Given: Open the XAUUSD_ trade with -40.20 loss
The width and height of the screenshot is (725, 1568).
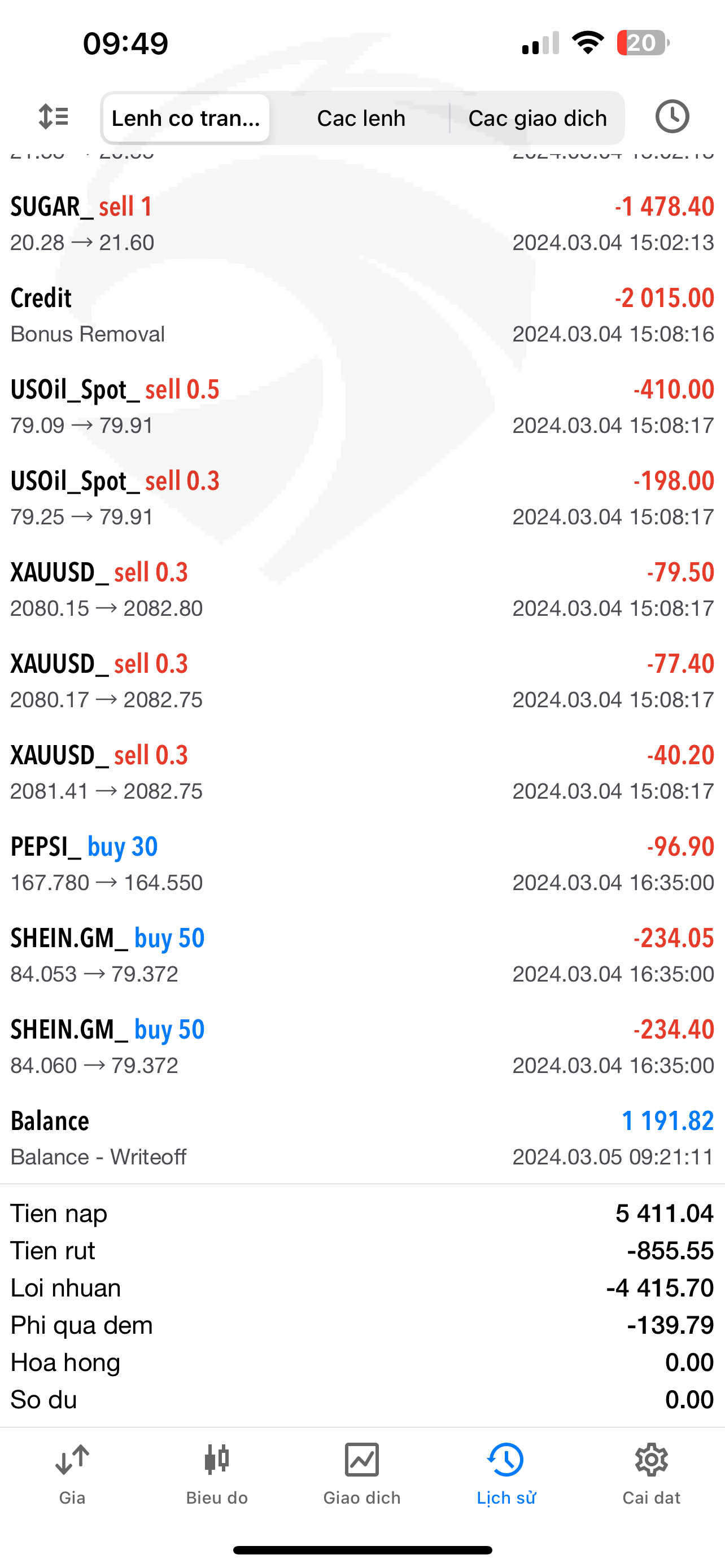Looking at the screenshot, I should point(362,772).
